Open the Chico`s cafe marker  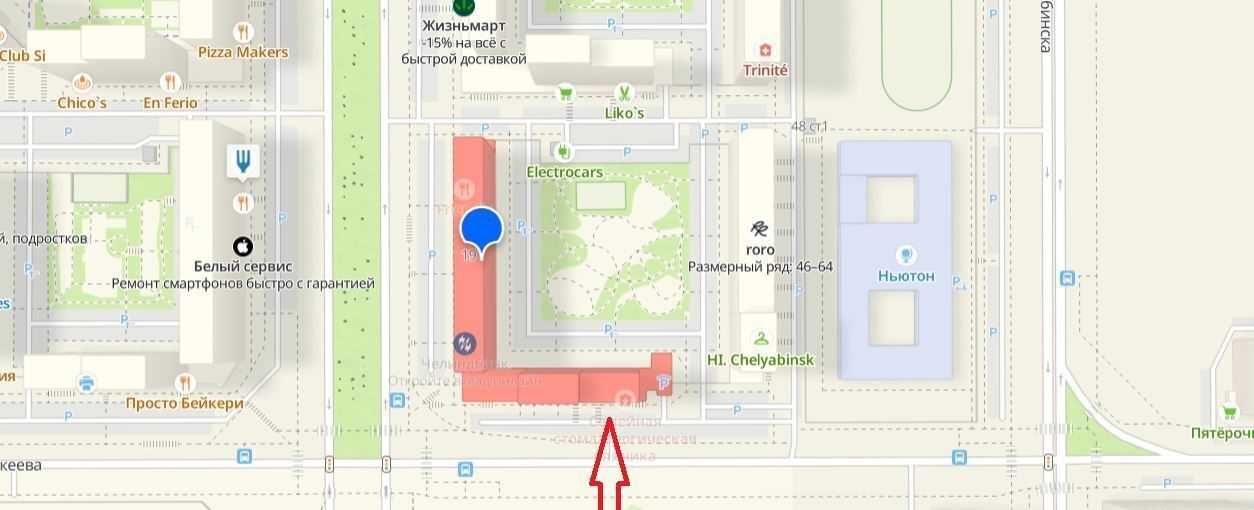[x=82, y=84]
